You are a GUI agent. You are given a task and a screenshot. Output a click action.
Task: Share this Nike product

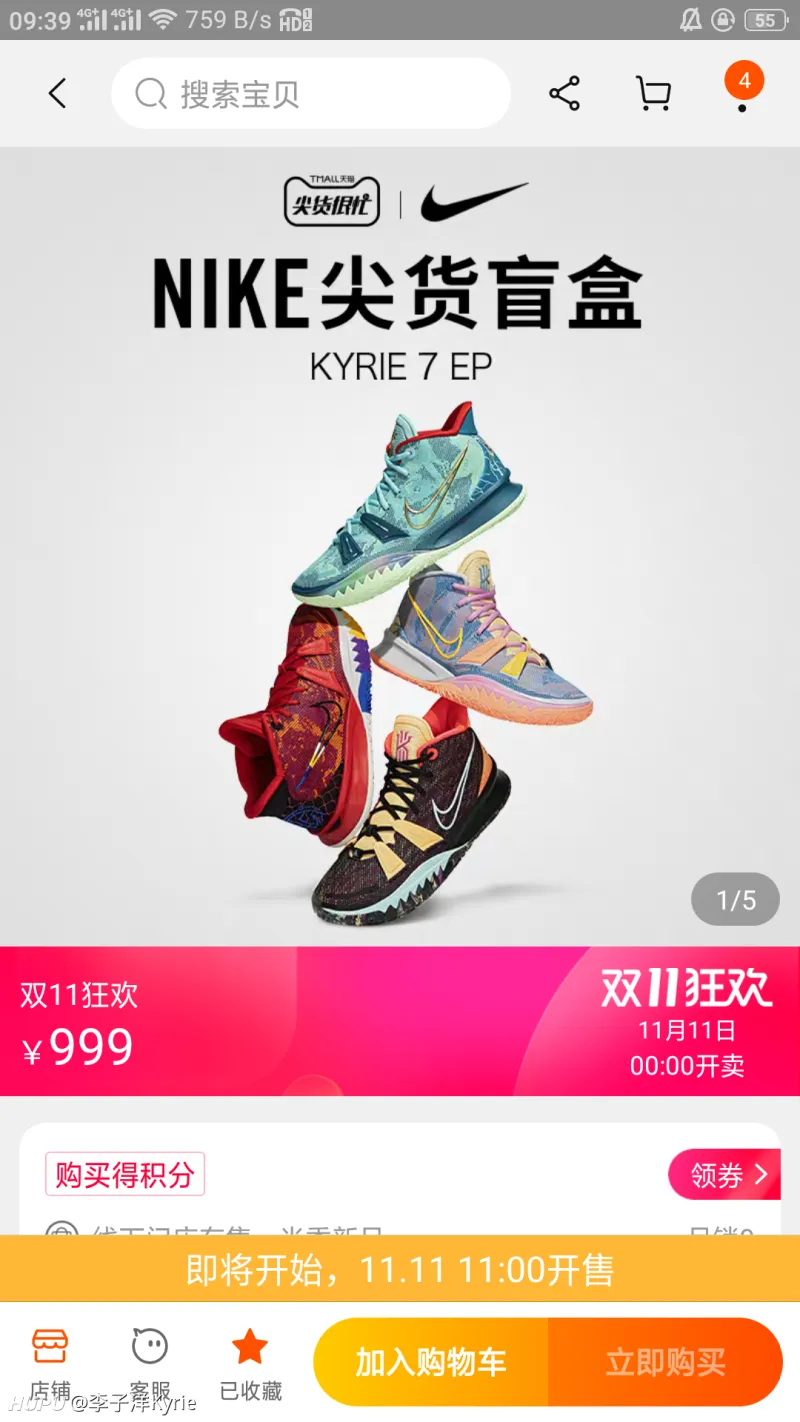click(564, 94)
